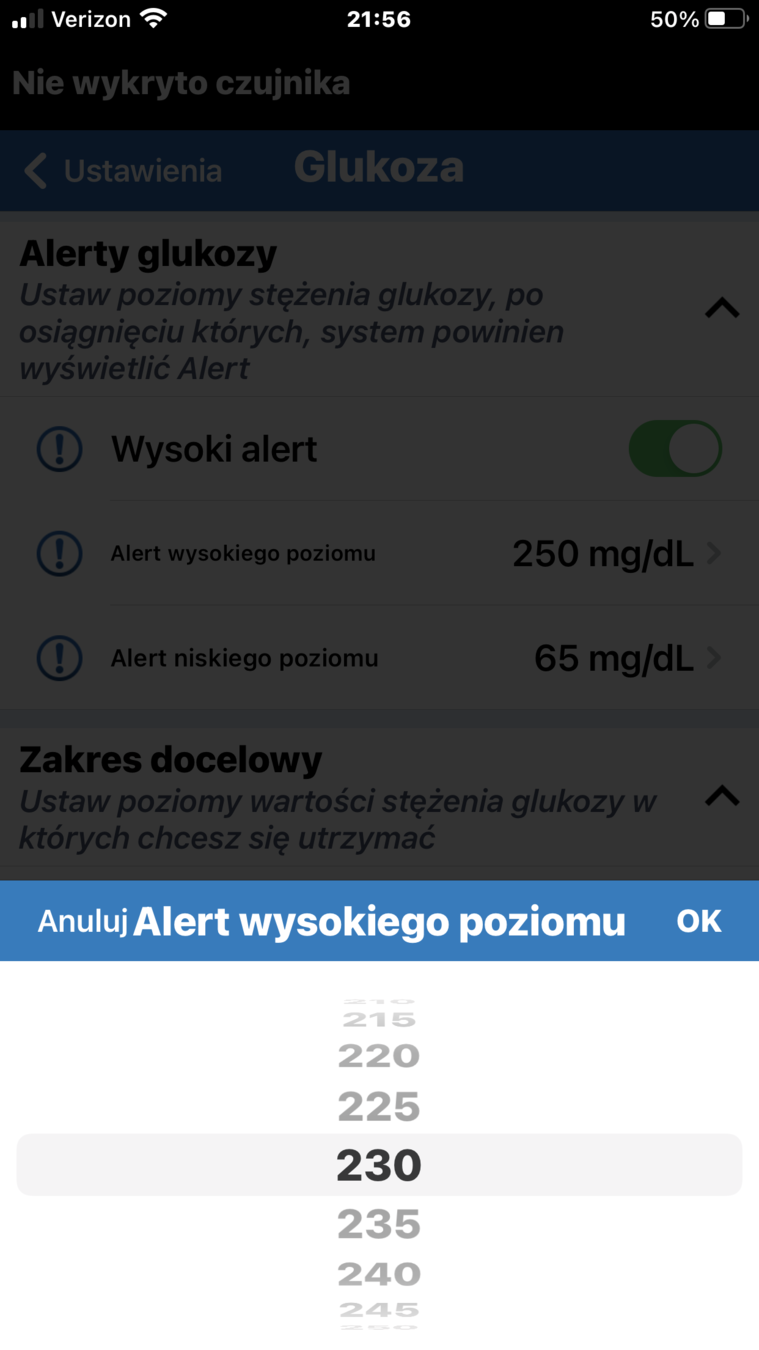The image size is (759, 1350).
Task: Go back to Ustawienia
Action: [x=123, y=171]
